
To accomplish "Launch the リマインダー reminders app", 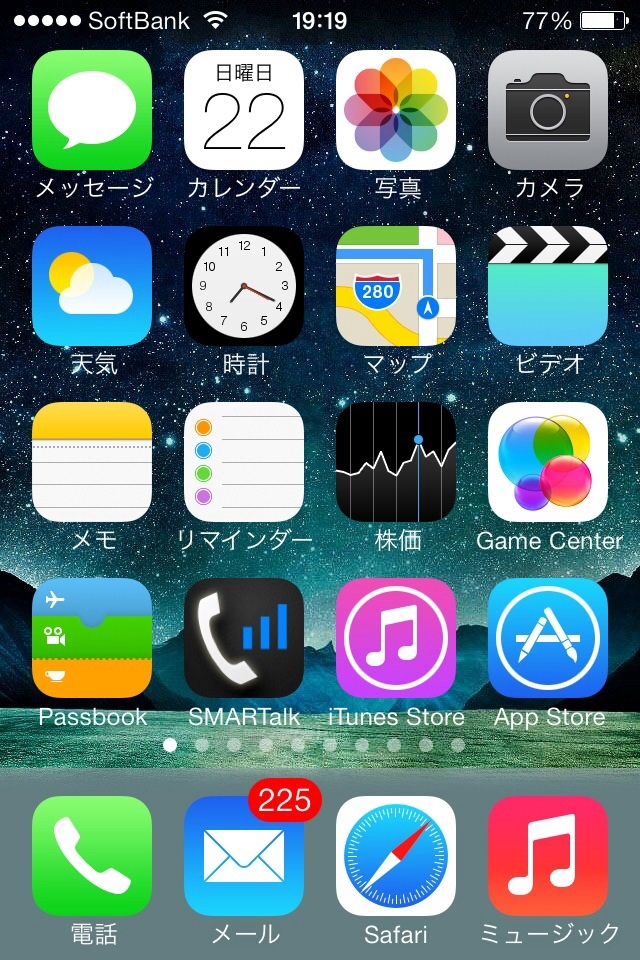I will click(244, 462).
